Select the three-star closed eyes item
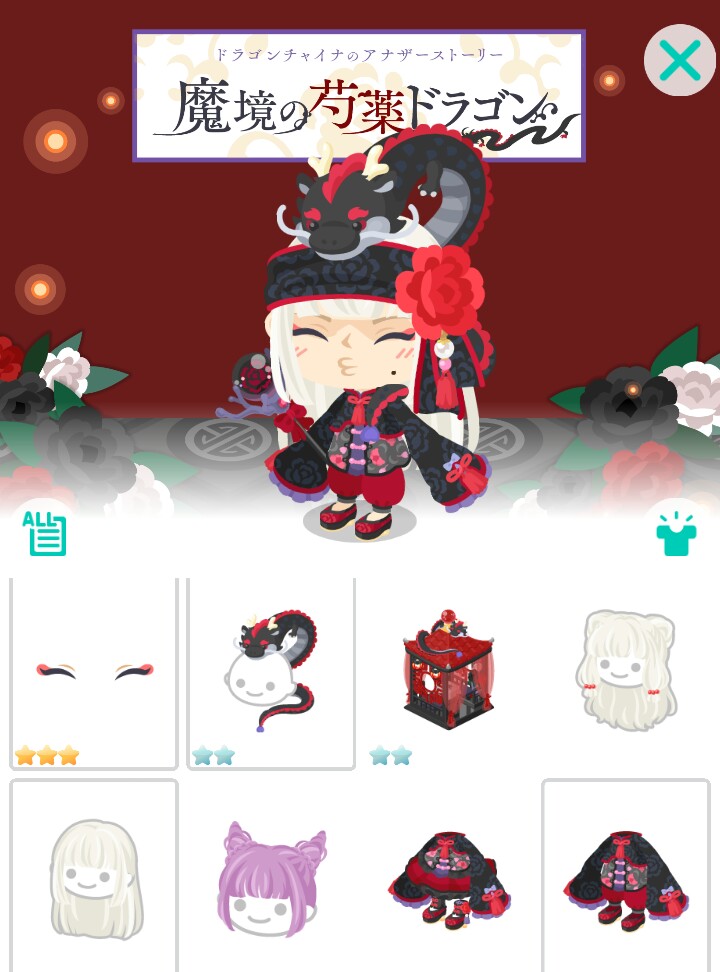The width and height of the screenshot is (720, 972). (x=94, y=674)
